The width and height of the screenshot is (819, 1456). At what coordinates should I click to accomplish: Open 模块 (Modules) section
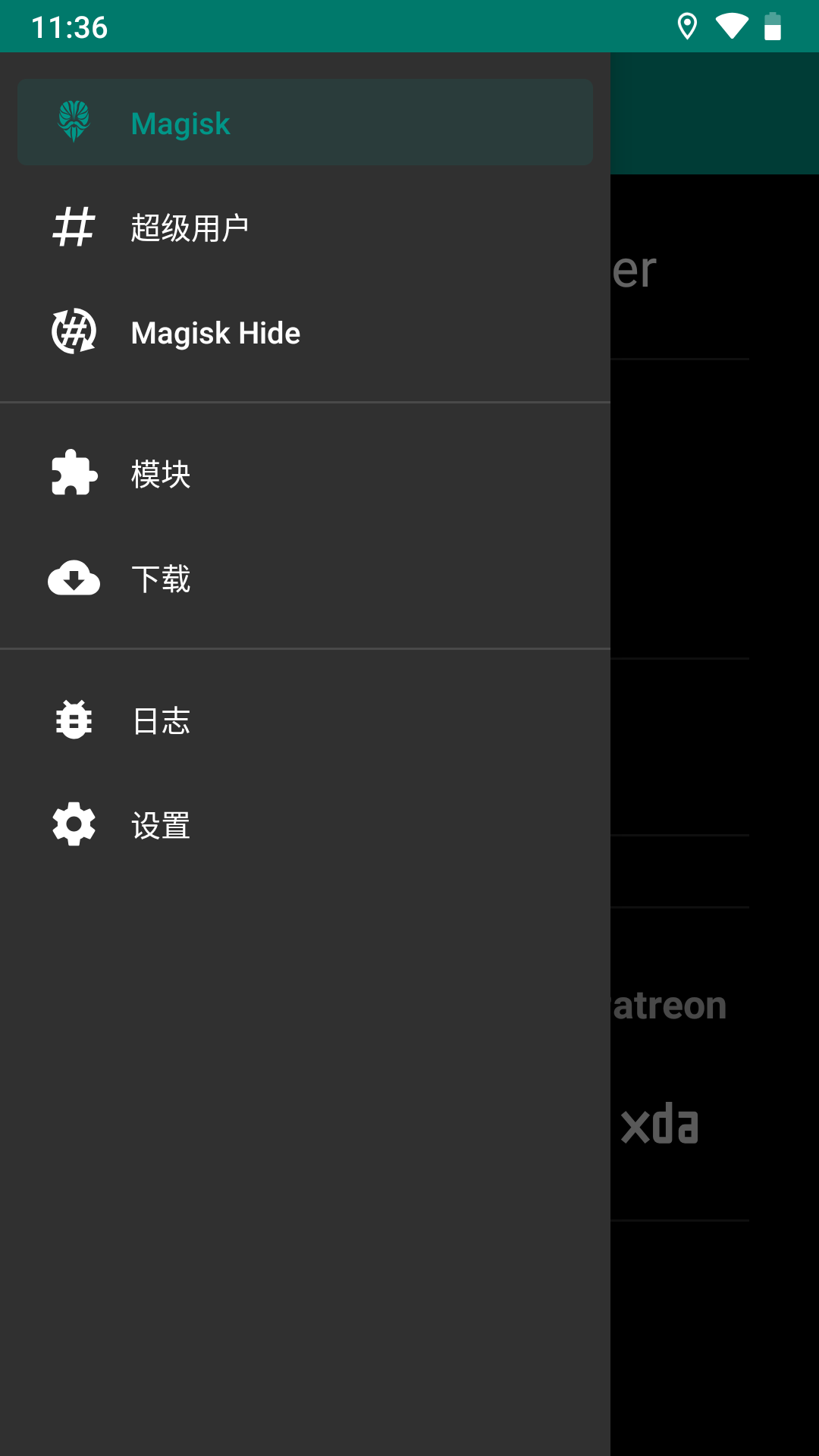point(303,475)
